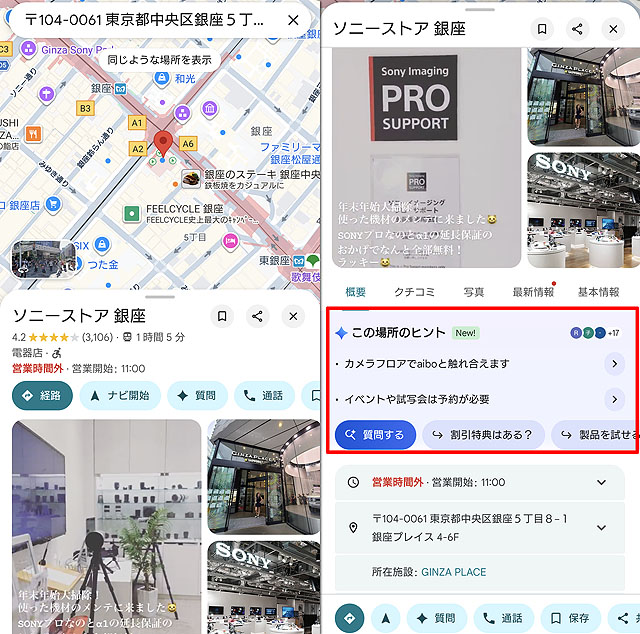Open the 最新情報 tab

tap(533, 292)
